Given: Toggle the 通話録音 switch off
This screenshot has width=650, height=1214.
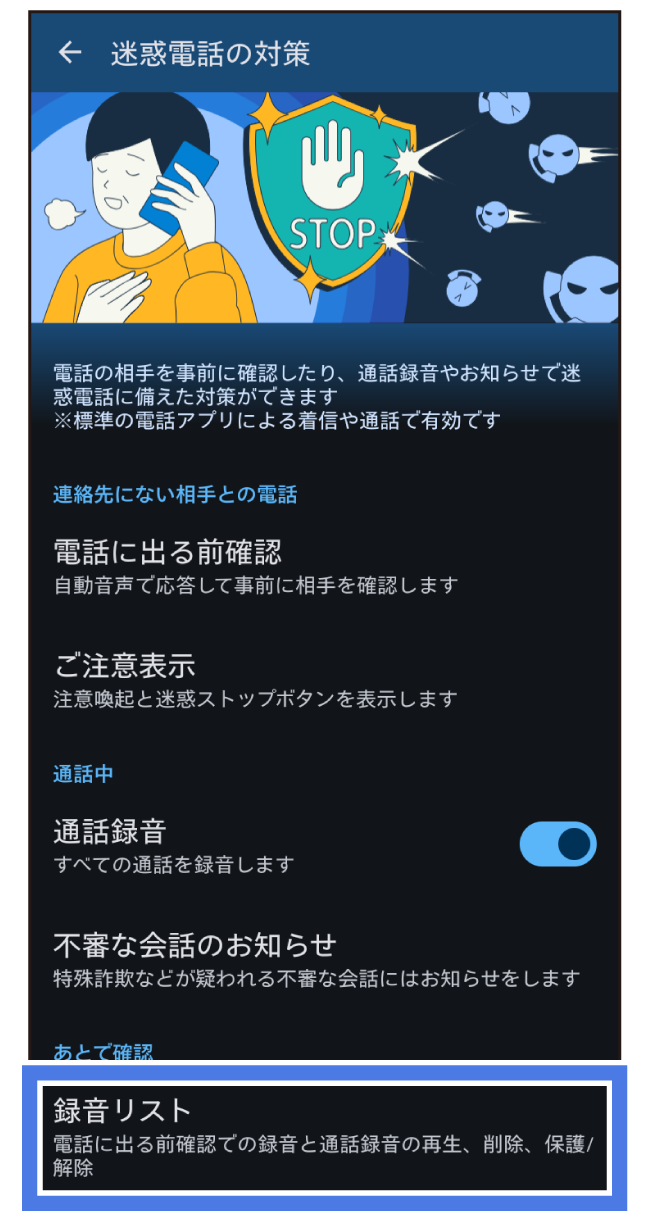Looking at the screenshot, I should pyautogui.click(x=557, y=844).
